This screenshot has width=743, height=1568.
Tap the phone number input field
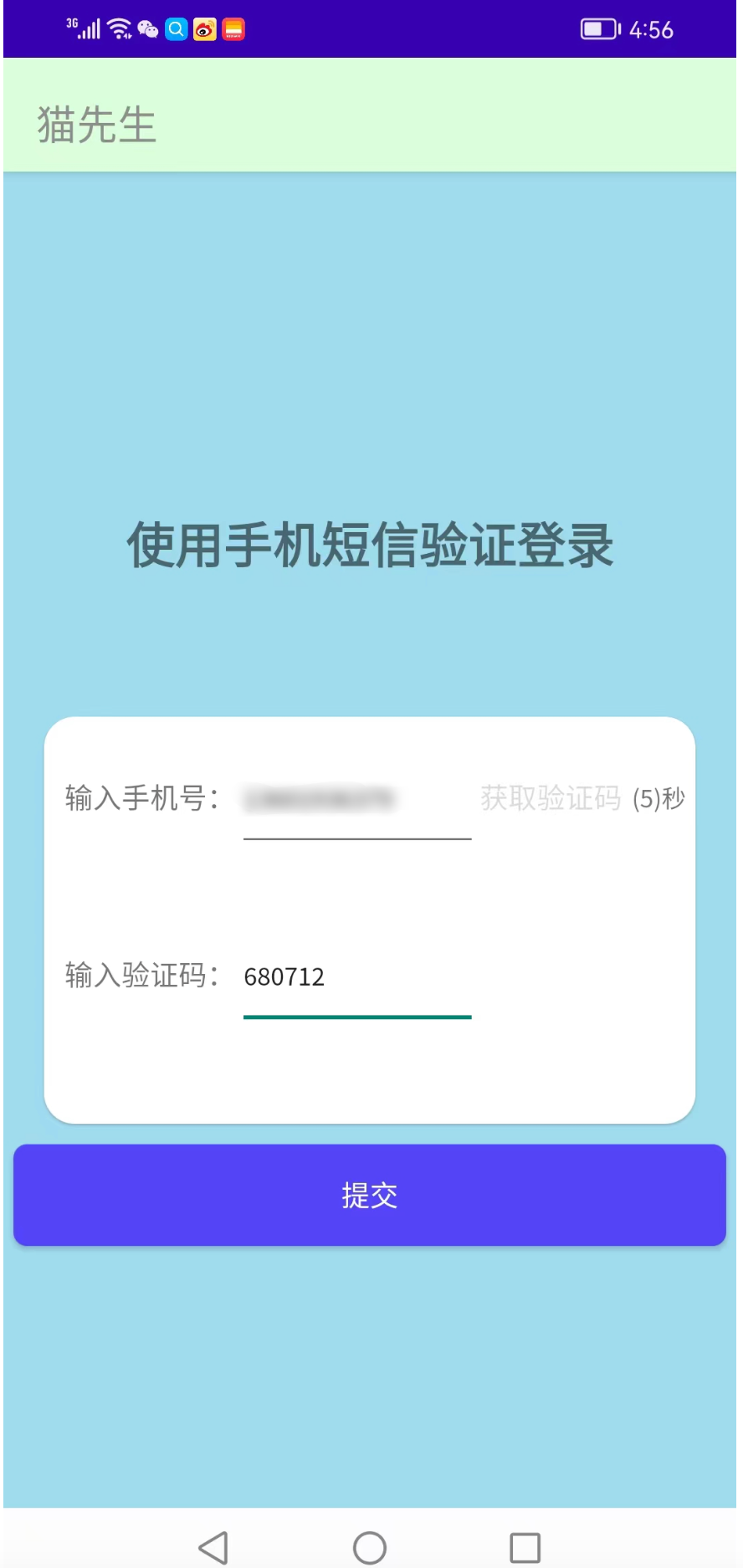(356, 802)
